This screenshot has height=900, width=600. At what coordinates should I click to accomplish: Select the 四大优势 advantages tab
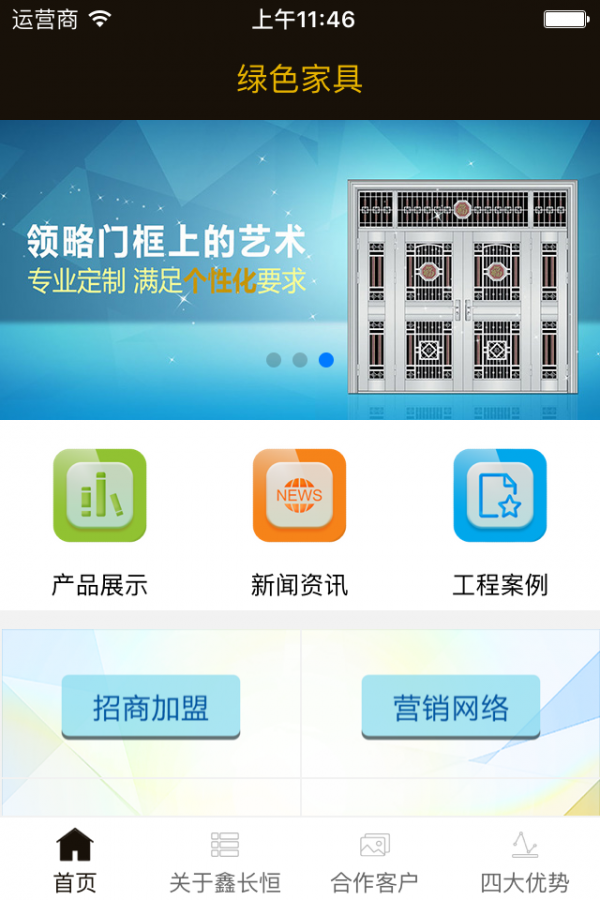[525, 860]
